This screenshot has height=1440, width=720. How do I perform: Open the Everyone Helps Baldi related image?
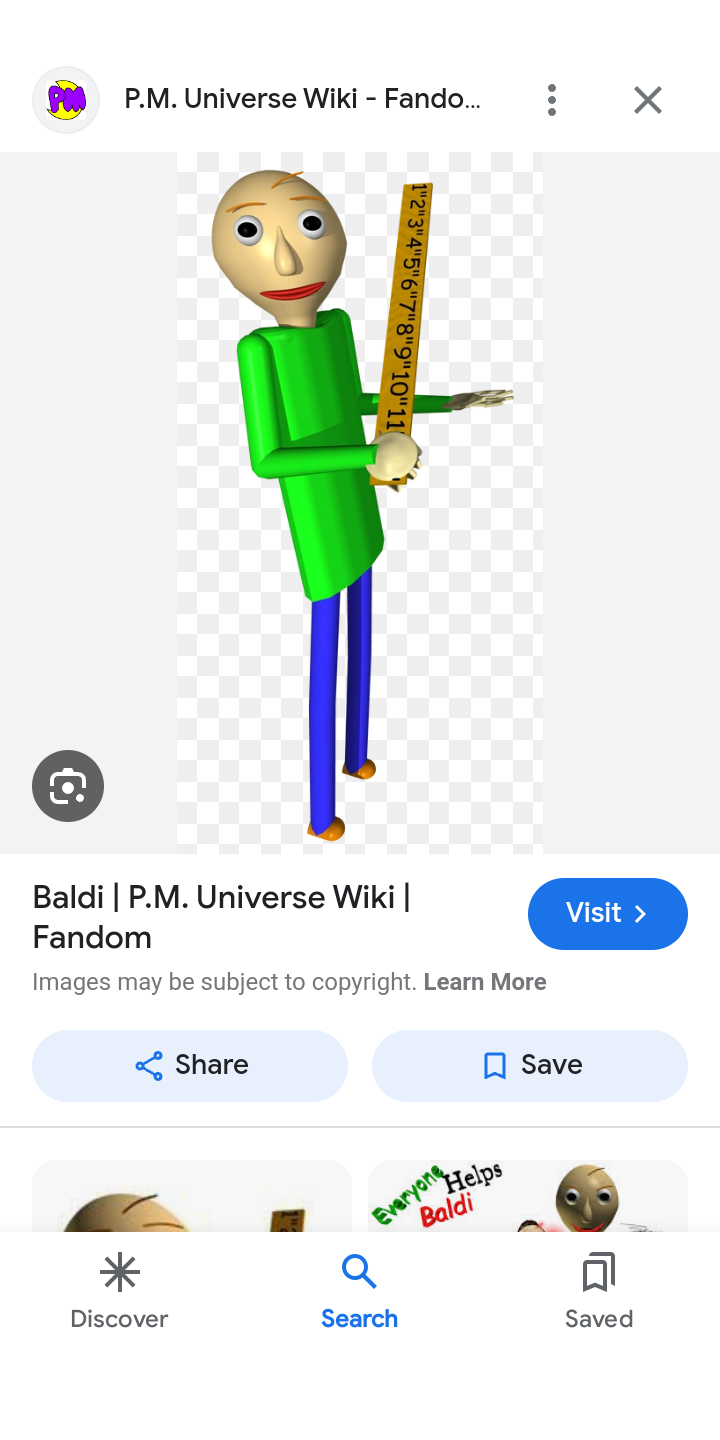point(528,1196)
